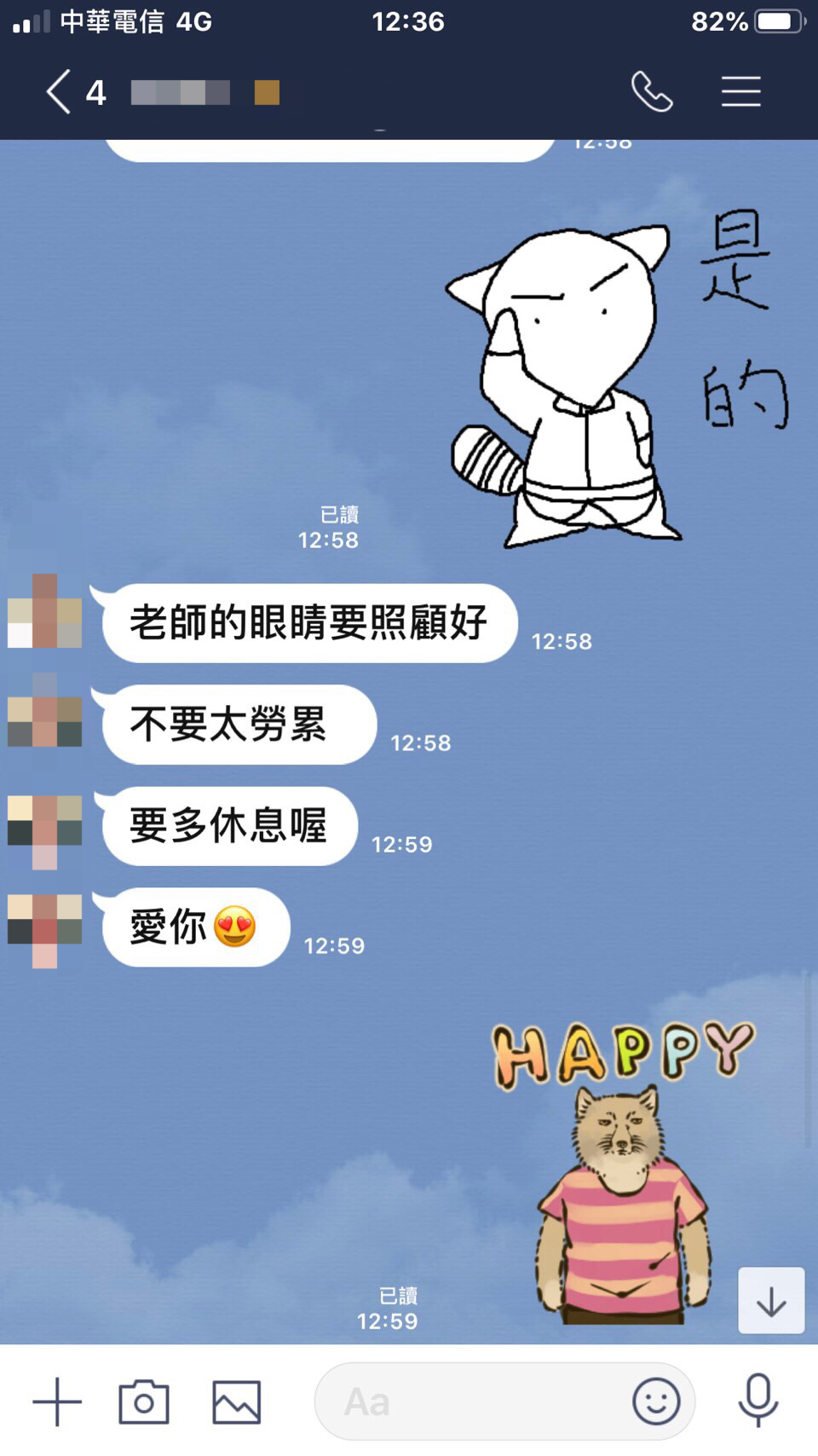Image resolution: width=818 pixels, height=1456 pixels.
Task: Tap the HAPPY cat sticker
Action: [x=622, y=1176]
